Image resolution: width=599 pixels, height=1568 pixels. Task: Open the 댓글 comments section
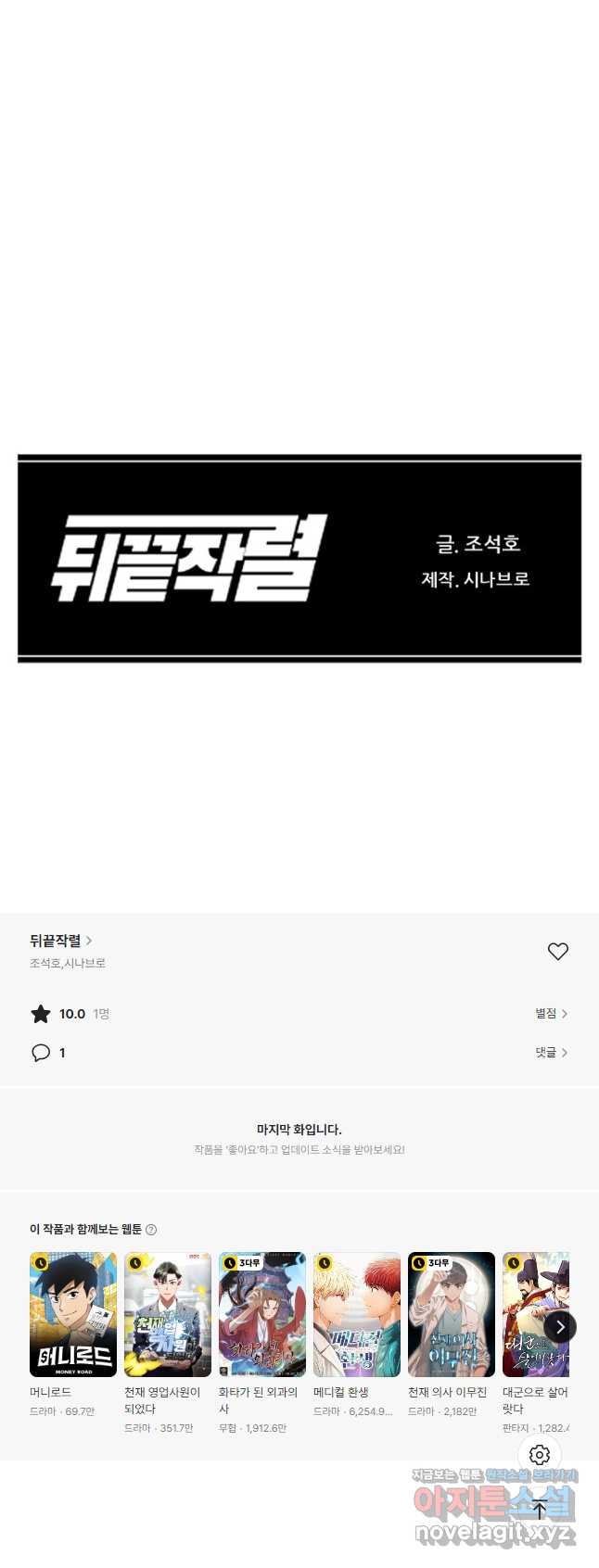click(551, 1053)
